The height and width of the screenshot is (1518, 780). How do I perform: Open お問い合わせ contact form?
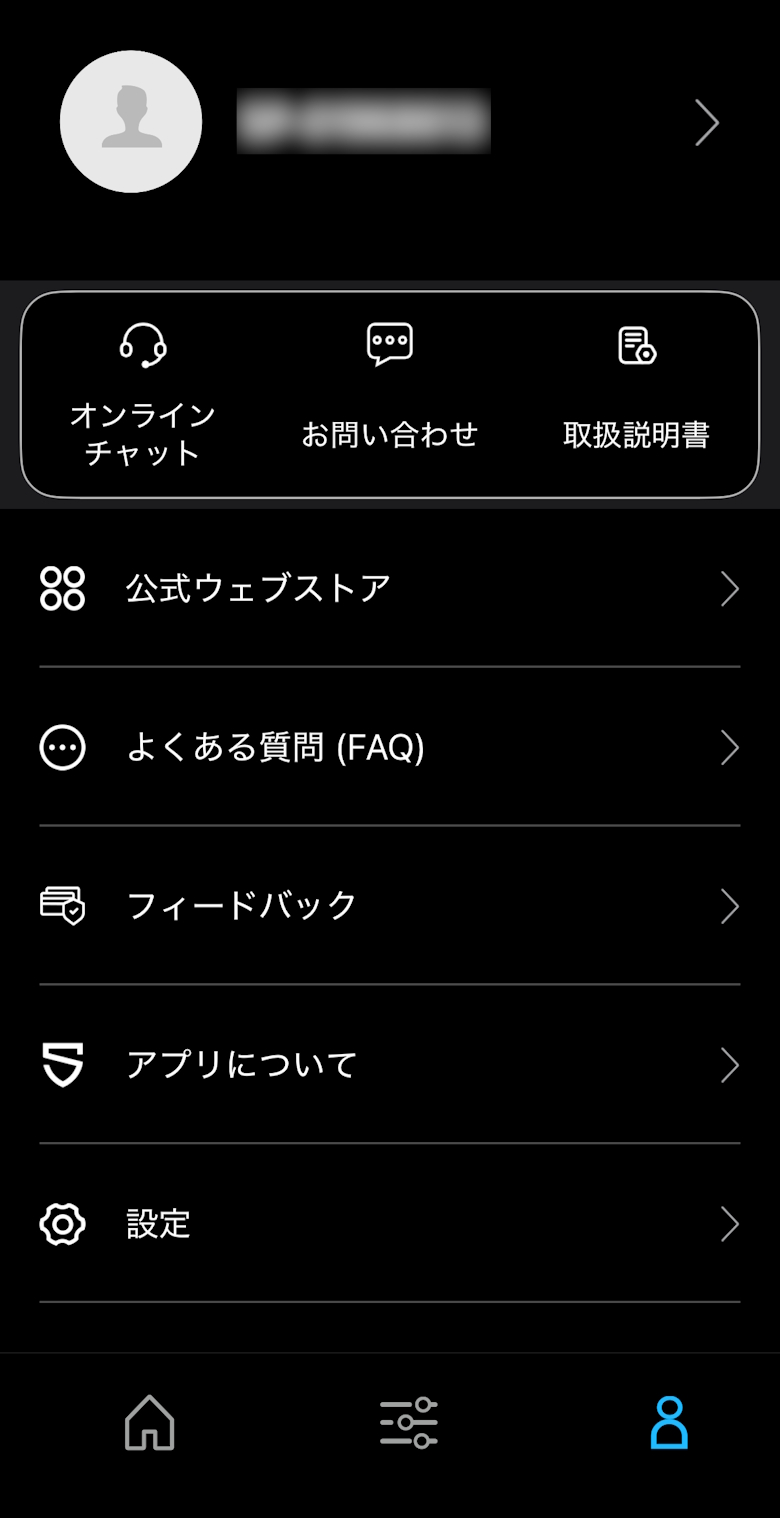(390, 395)
